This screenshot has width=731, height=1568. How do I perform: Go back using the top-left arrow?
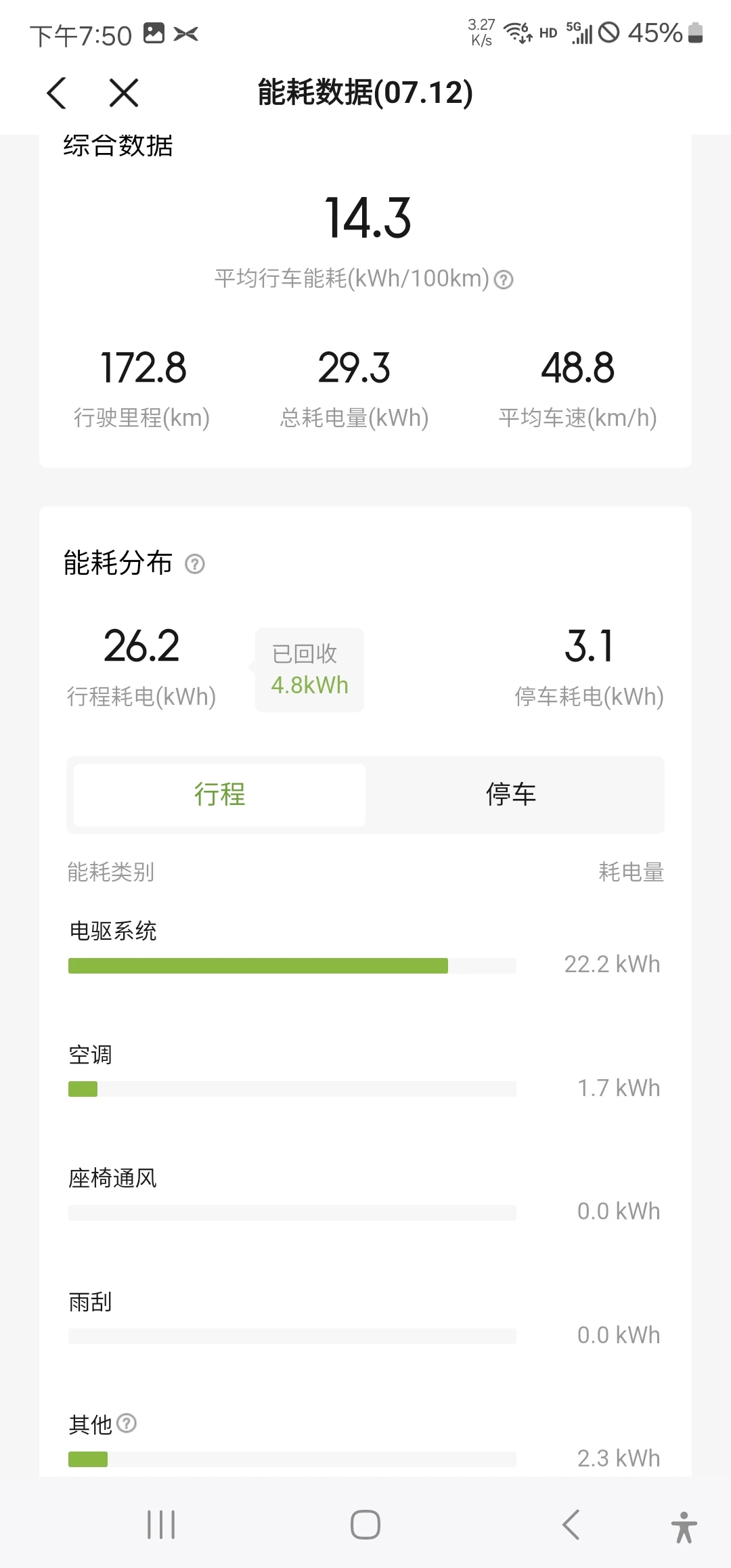coord(57,93)
